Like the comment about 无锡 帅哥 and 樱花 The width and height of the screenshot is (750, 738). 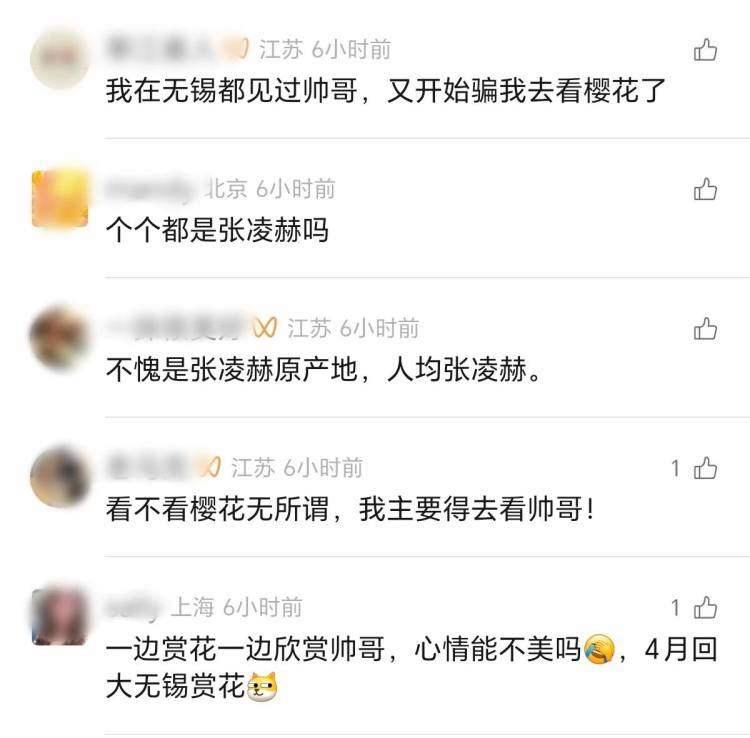[x=706, y=50]
